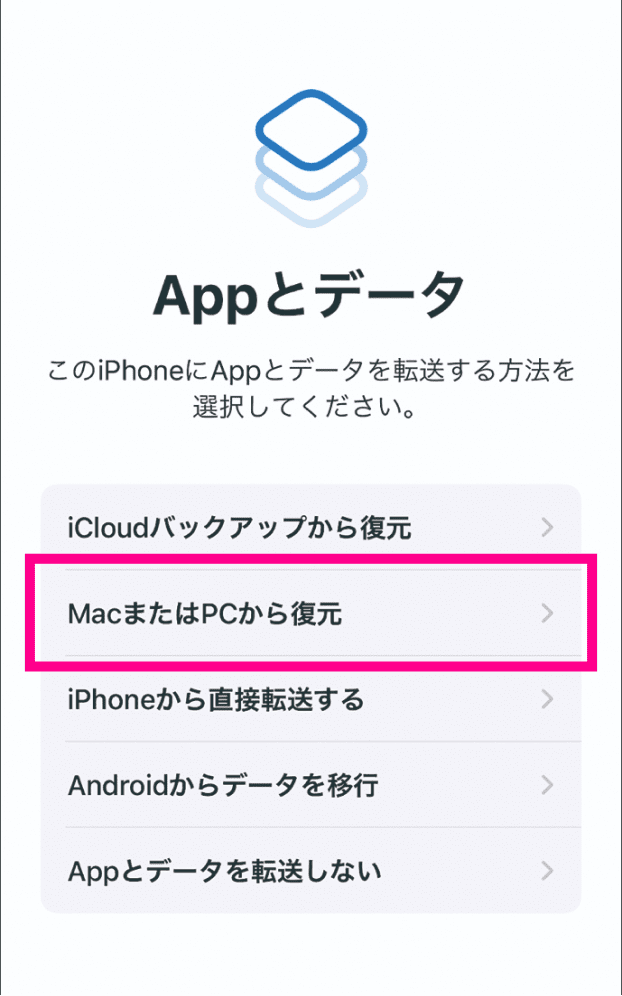Tap Androidからデータを移行 row

310,785
